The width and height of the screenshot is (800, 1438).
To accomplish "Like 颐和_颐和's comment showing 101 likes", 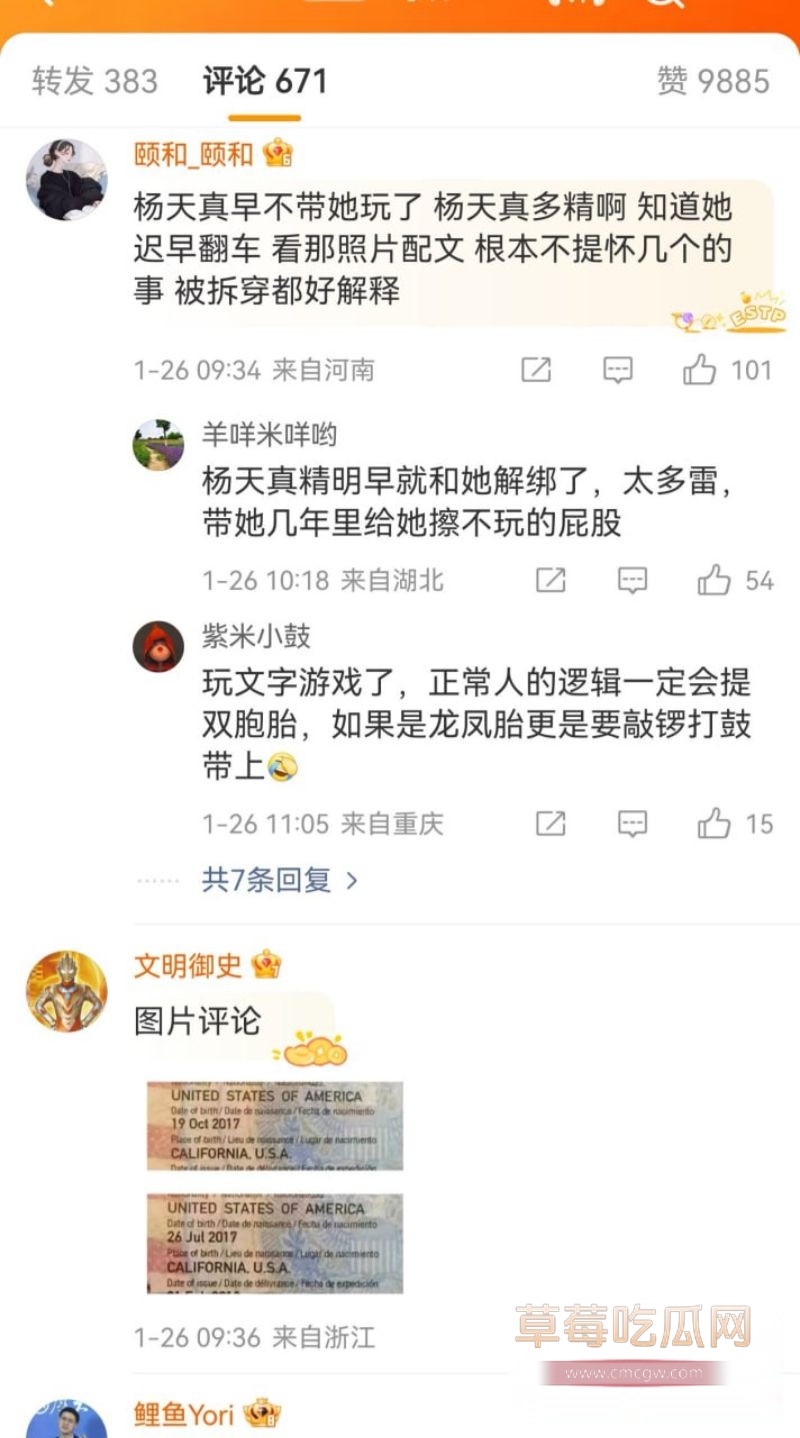I will 700,370.
